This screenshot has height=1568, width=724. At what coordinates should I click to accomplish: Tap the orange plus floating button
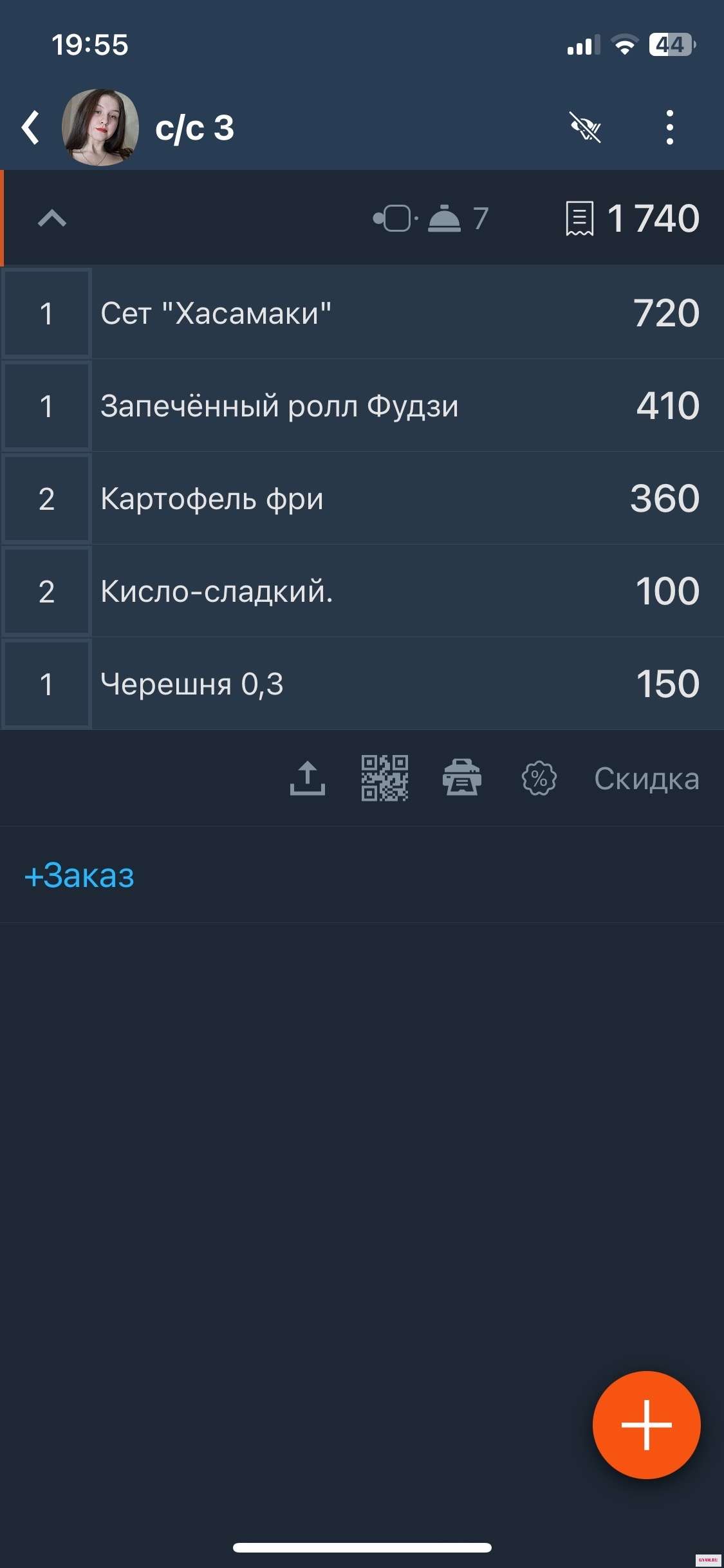pyautogui.click(x=646, y=1424)
